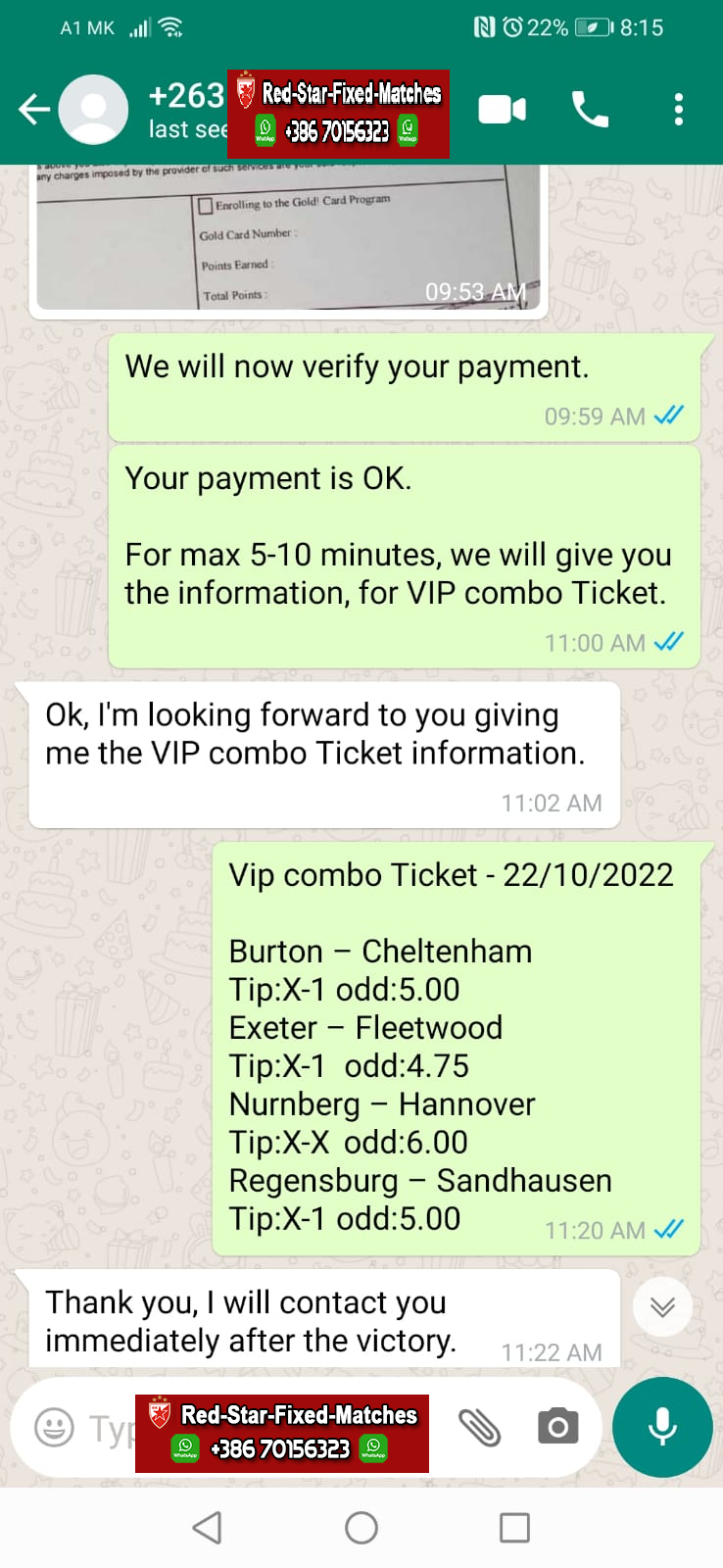Start a voice call

click(x=590, y=109)
